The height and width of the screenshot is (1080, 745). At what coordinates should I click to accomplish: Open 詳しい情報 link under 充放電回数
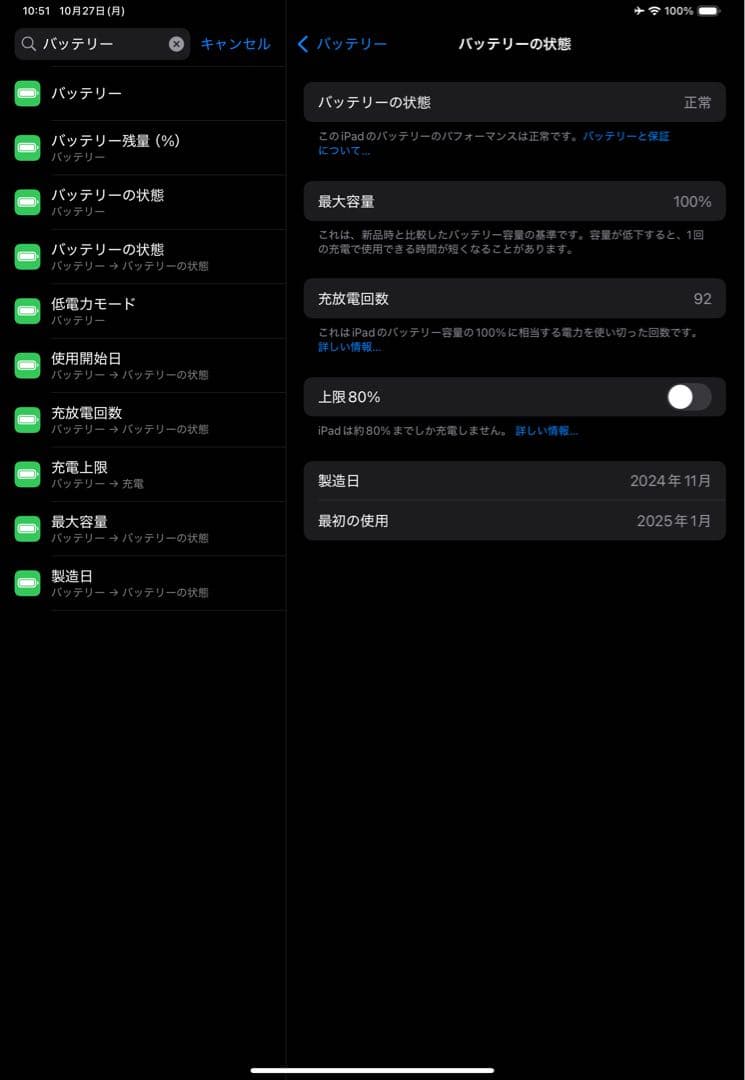click(349, 347)
